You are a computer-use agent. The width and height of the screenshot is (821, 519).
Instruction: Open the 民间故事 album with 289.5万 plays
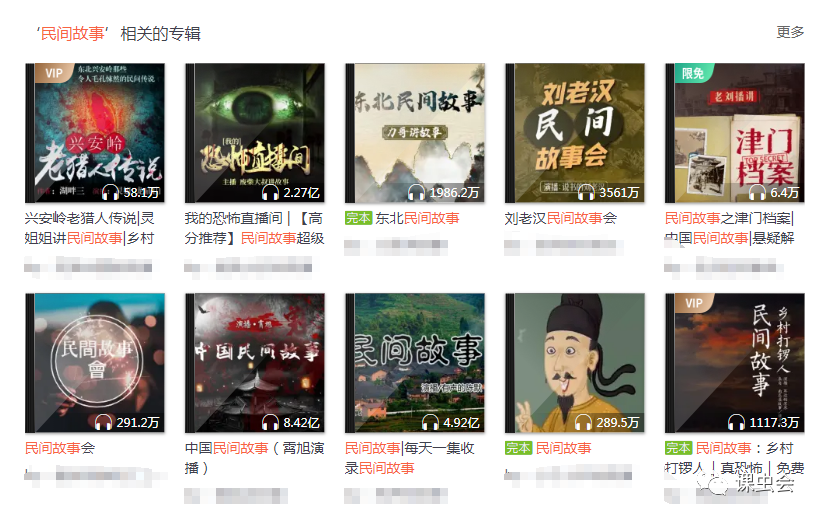tap(574, 362)
